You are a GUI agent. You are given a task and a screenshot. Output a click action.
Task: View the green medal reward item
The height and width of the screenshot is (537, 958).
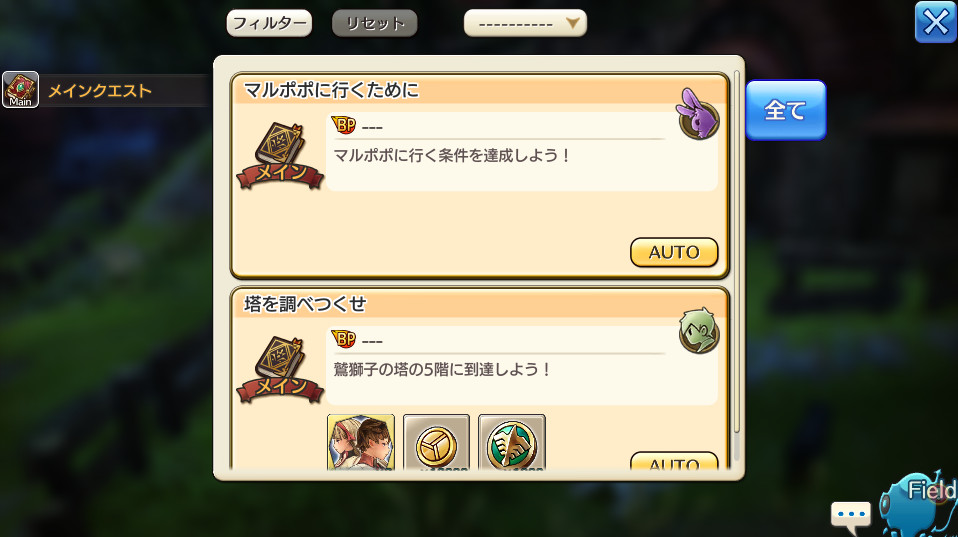[512, 442]
